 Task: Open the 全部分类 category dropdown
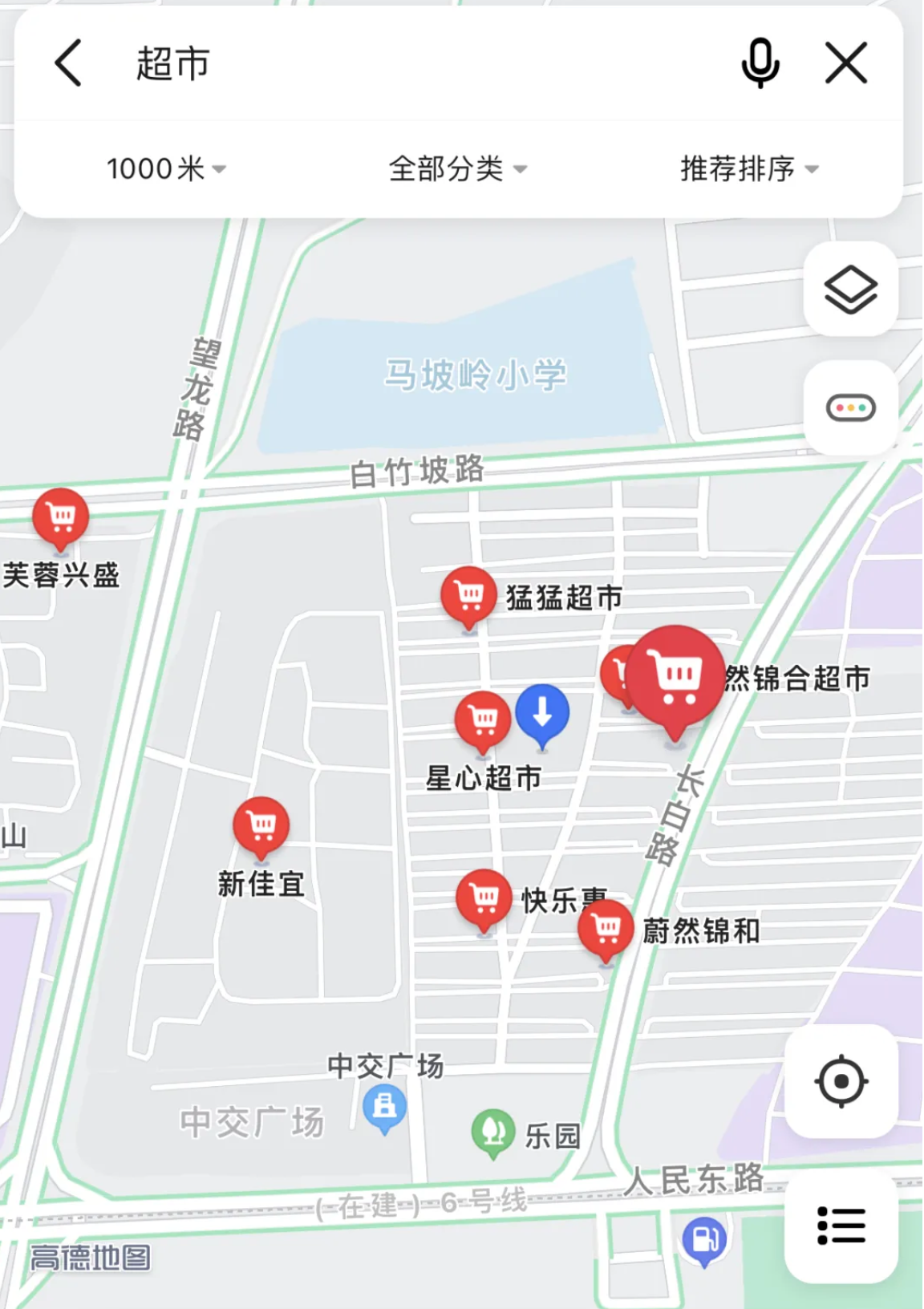[x=457, y=169]
